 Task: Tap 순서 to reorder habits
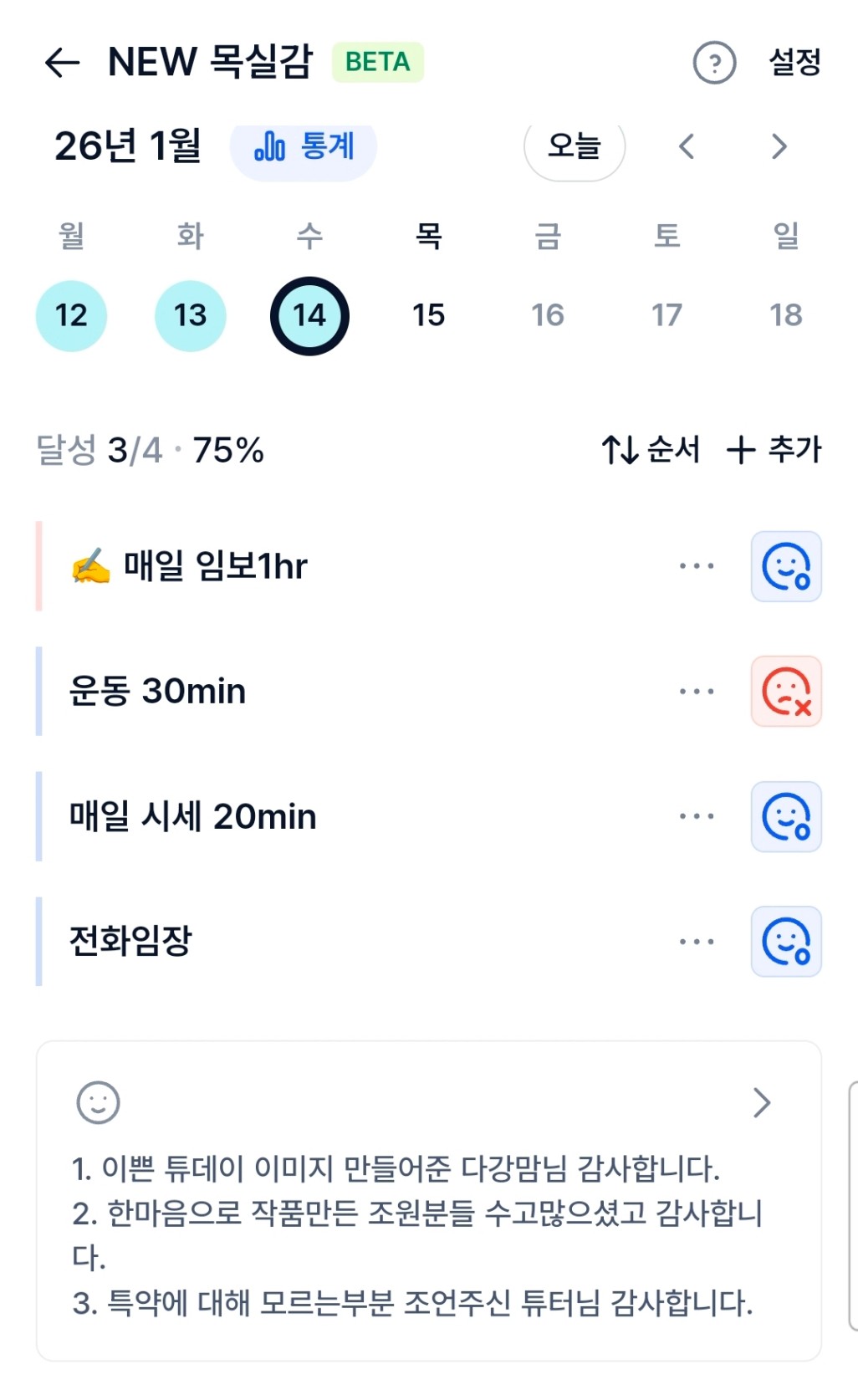click(x=651, y=450)
